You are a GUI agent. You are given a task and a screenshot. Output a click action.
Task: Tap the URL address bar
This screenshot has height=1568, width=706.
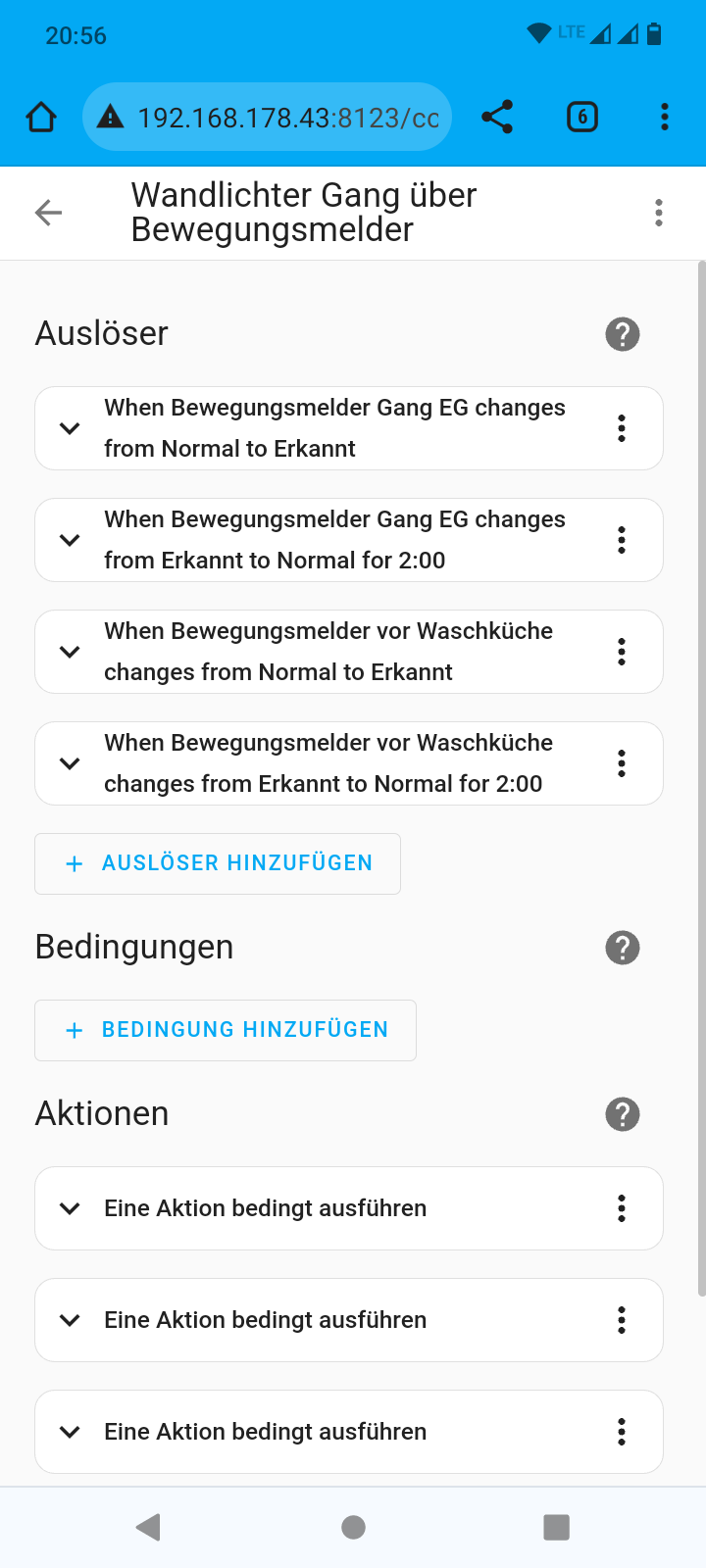tap(267, 118)
